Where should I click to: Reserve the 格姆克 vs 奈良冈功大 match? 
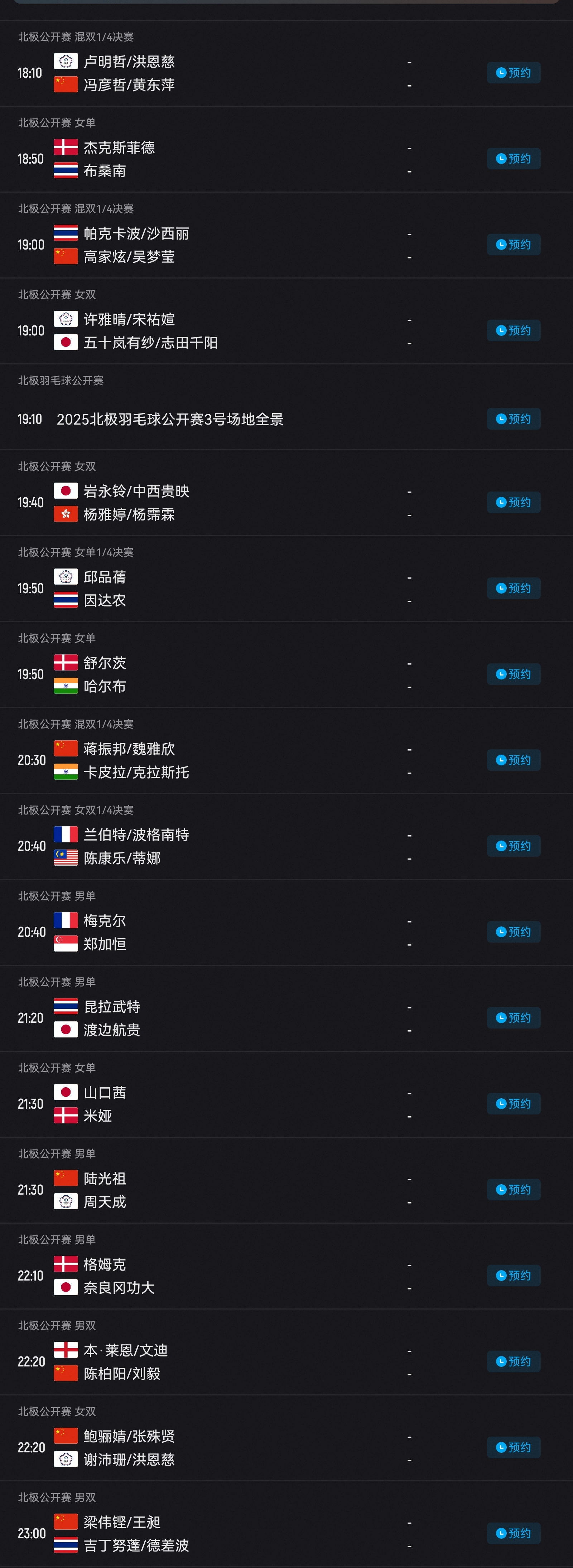tap(513, 1275)
